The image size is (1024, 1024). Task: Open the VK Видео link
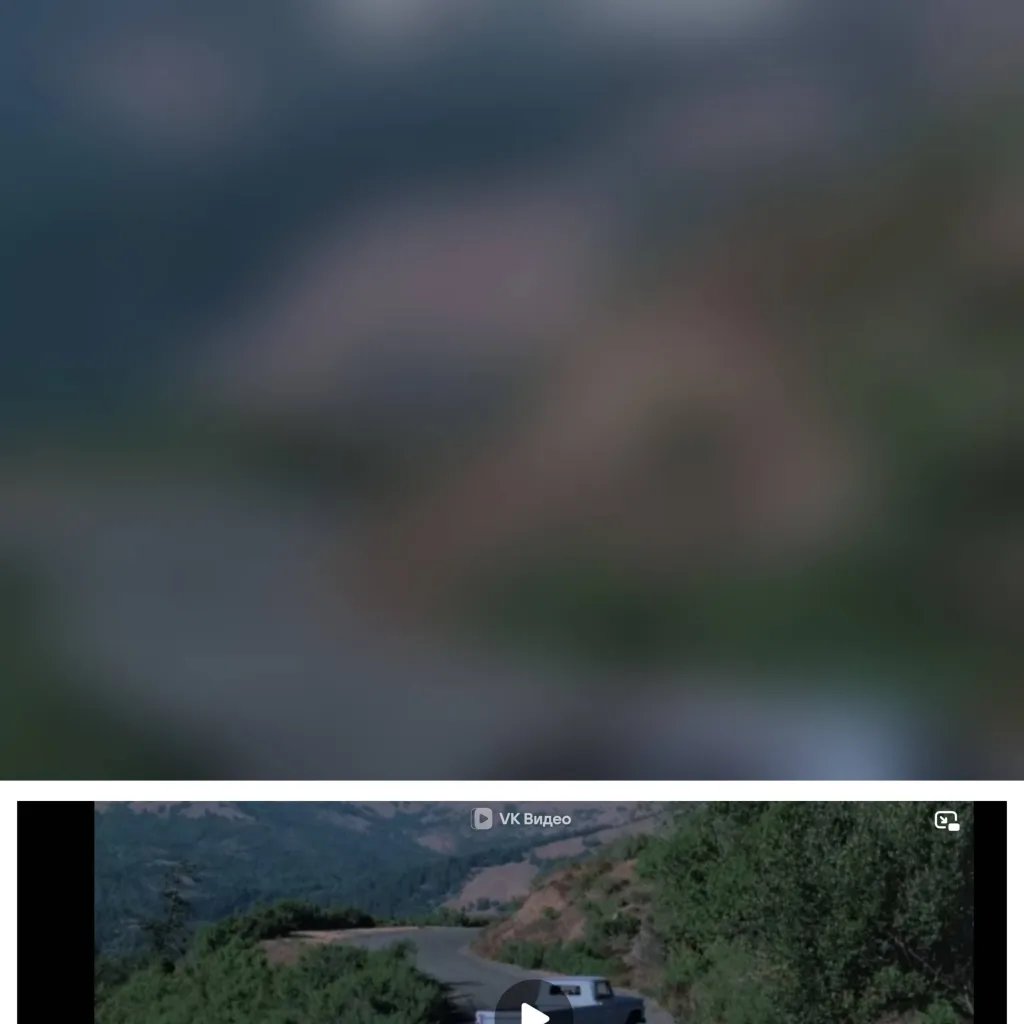point(522,819)
